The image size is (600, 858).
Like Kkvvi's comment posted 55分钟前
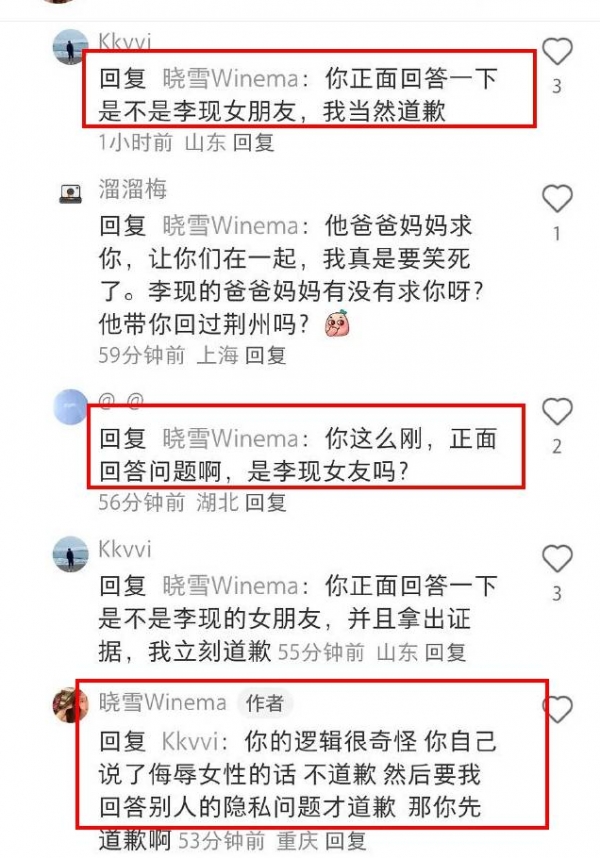click(x=557, y=558)
